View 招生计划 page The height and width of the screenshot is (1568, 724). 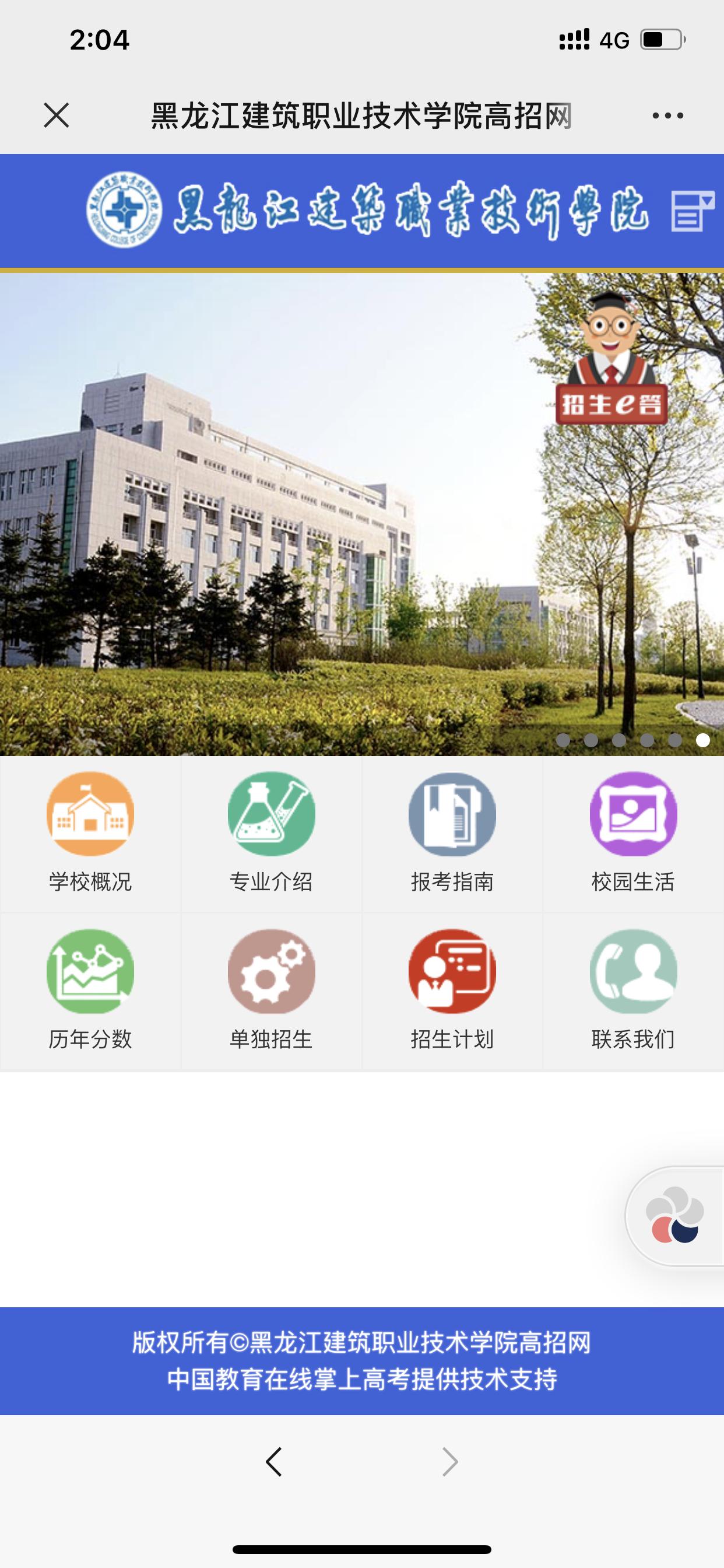coord(452,992)
